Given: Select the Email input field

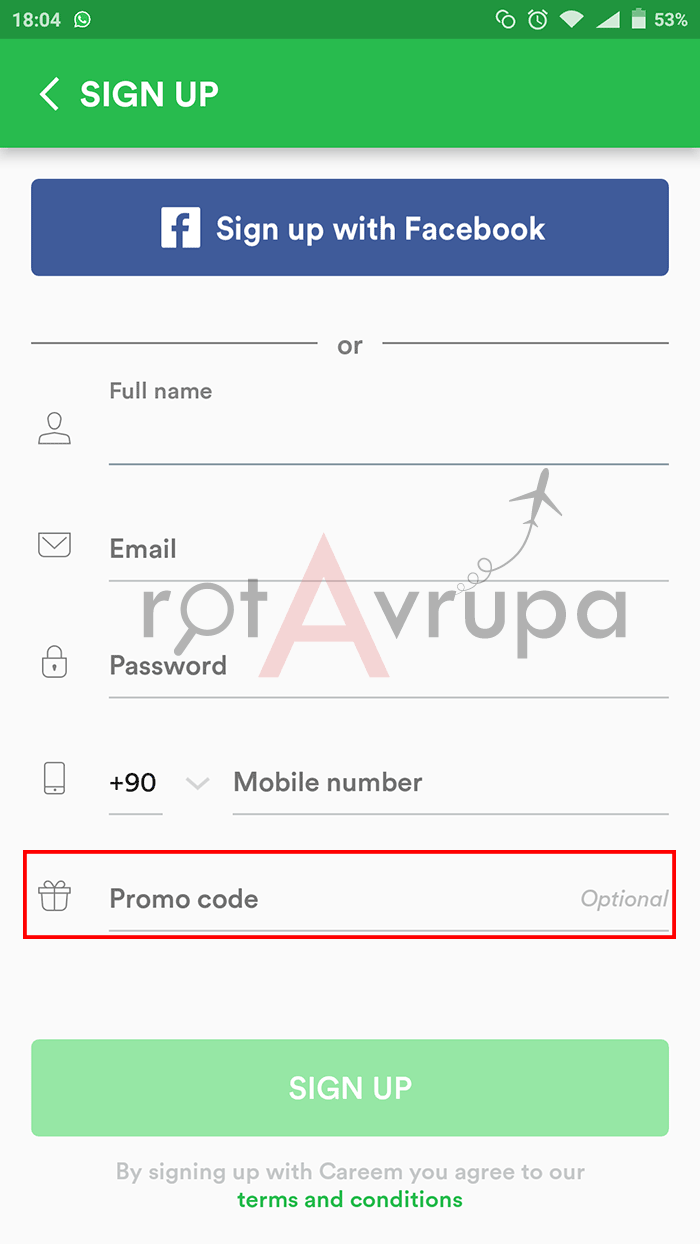Looking at the screenshot, I should (388, 549).
